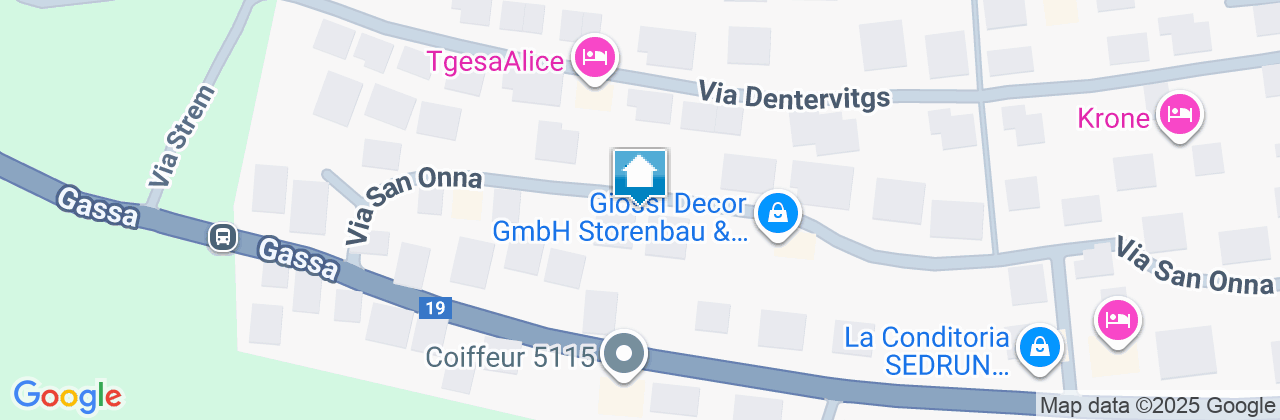This screenshot has height=420, width=1280.
Task: Open the TgesaAlice hotel pin
Action: 595,56
